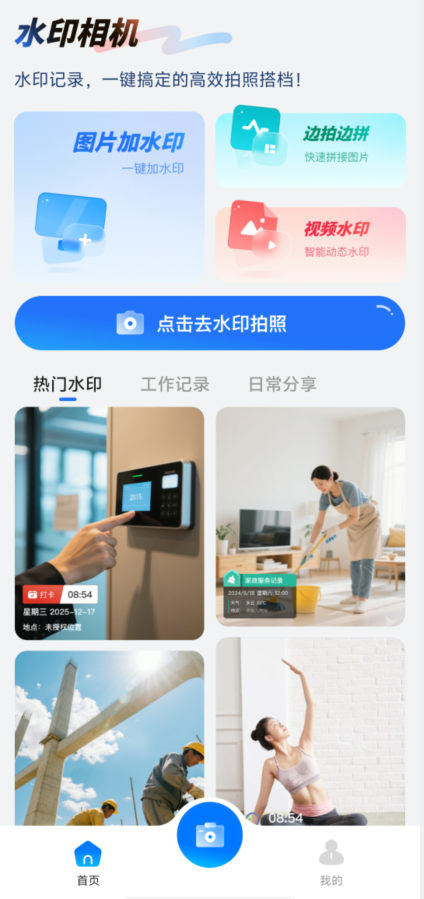Switch to the 工作记录 tab
The width and height of the screenshot is (424, 899).
pos(175,384)
